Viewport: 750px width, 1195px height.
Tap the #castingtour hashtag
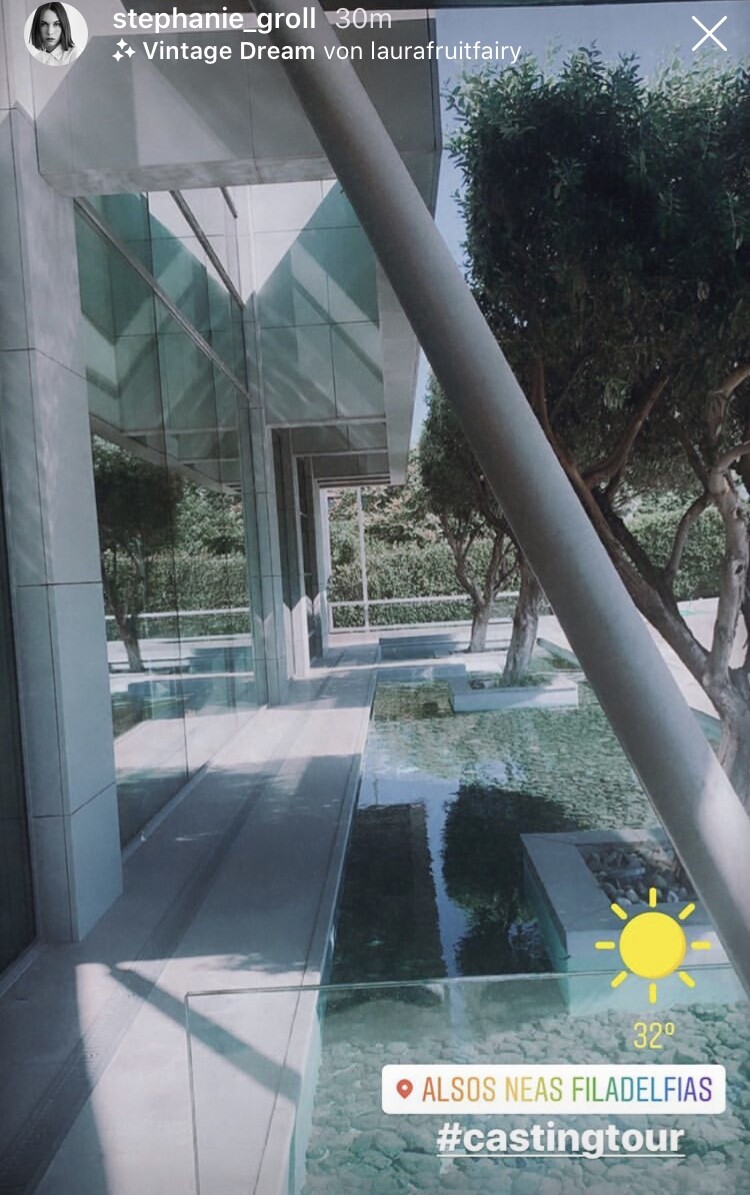(x=560, y=1139)
